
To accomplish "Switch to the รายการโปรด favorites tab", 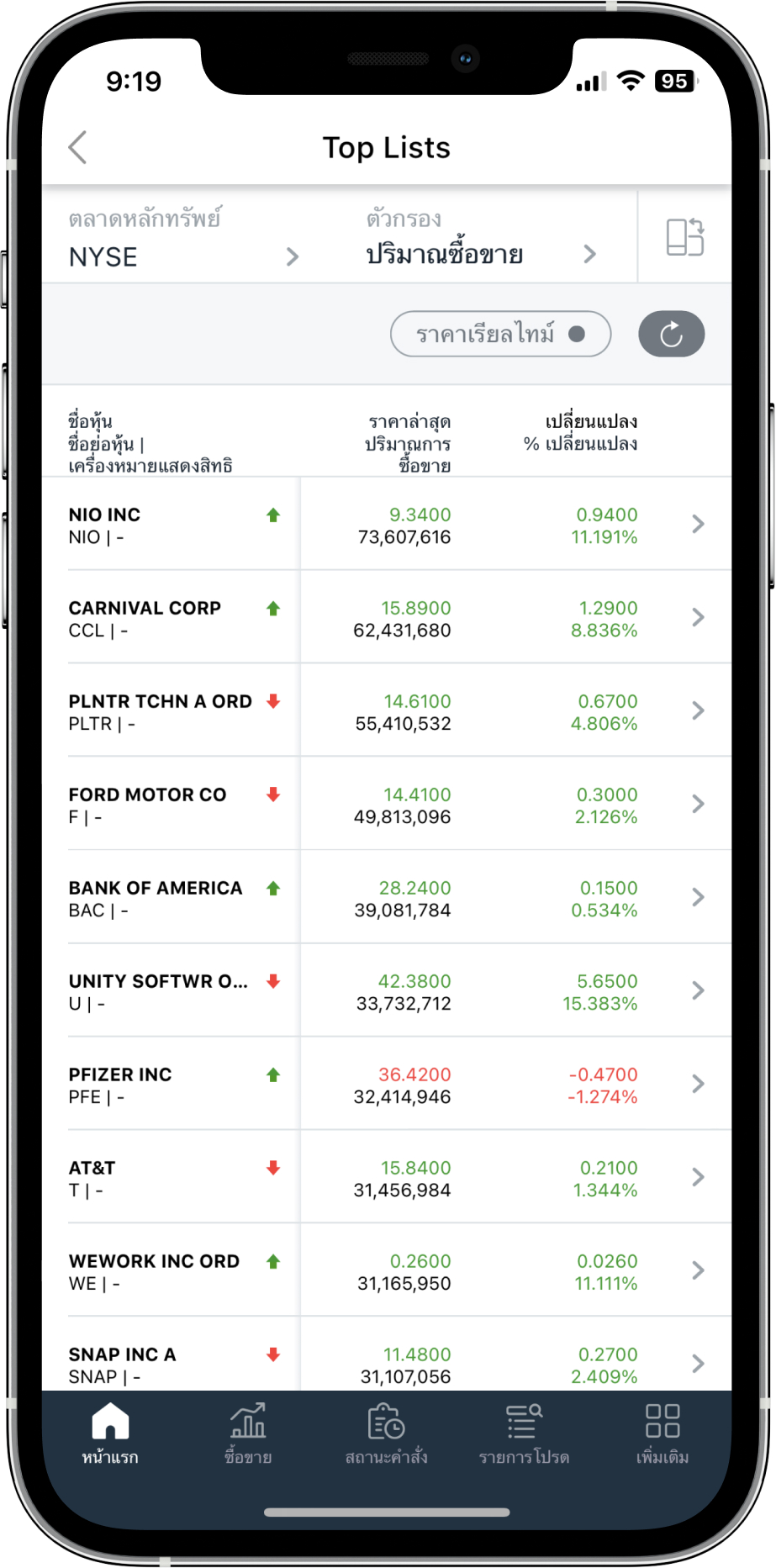I will click(x=524, y=1433).
